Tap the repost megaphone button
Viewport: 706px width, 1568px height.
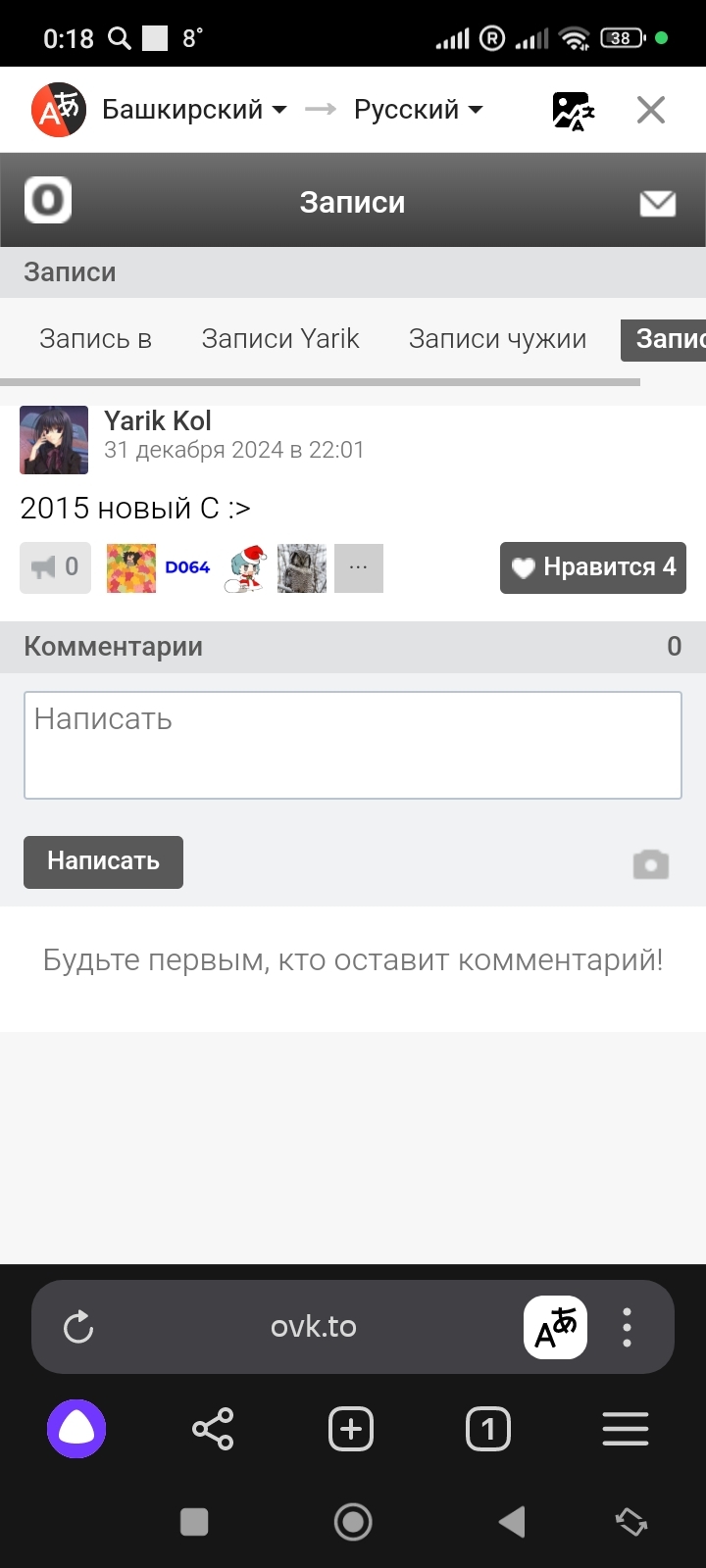tap(55, 567)
